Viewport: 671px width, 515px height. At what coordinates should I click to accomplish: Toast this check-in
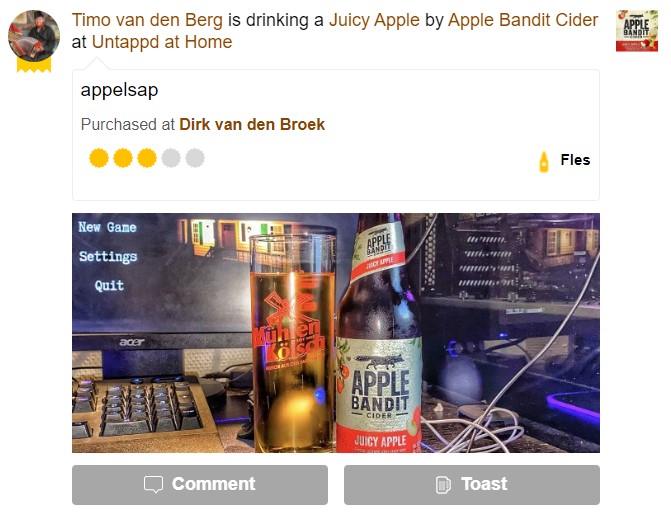(471, 484)
